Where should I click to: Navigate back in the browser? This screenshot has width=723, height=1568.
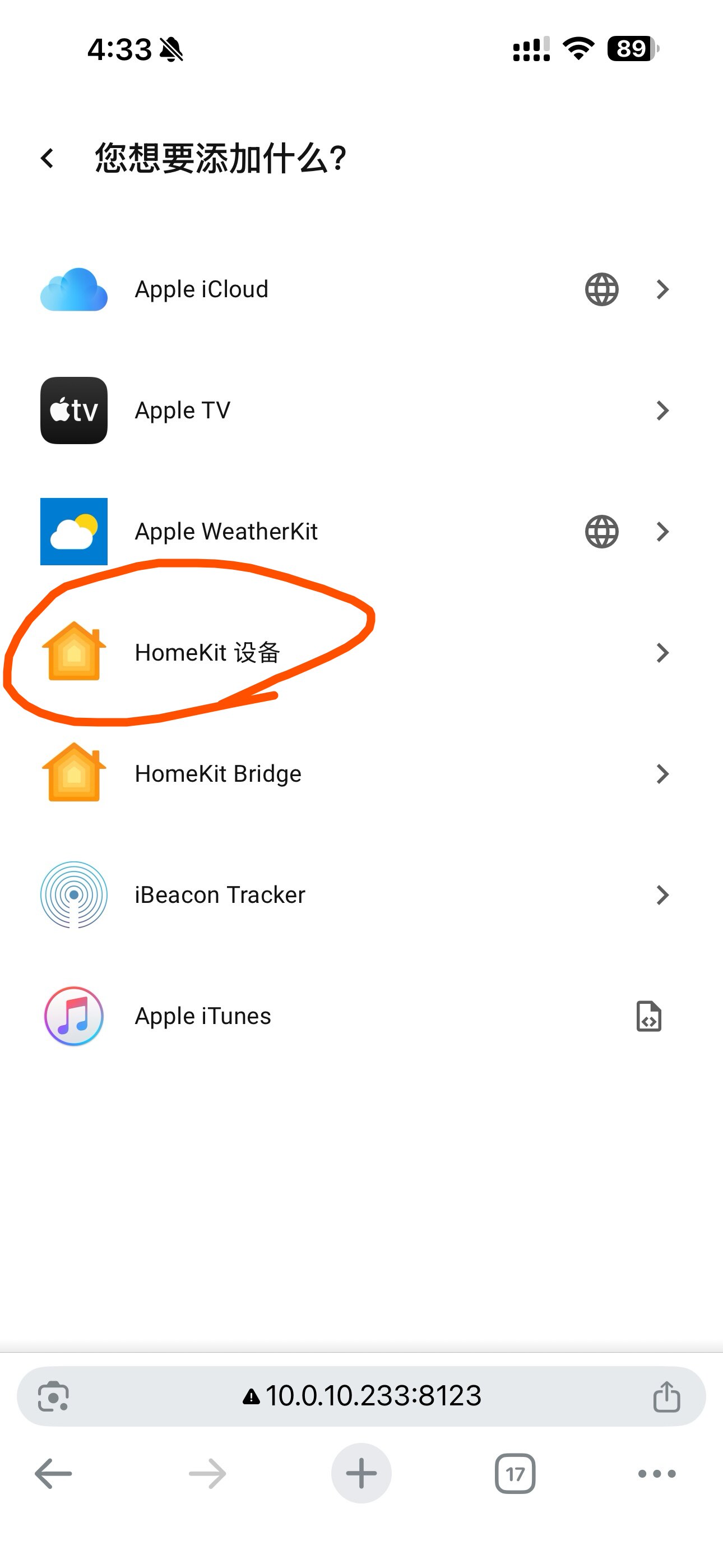(x=54, y=1474)
